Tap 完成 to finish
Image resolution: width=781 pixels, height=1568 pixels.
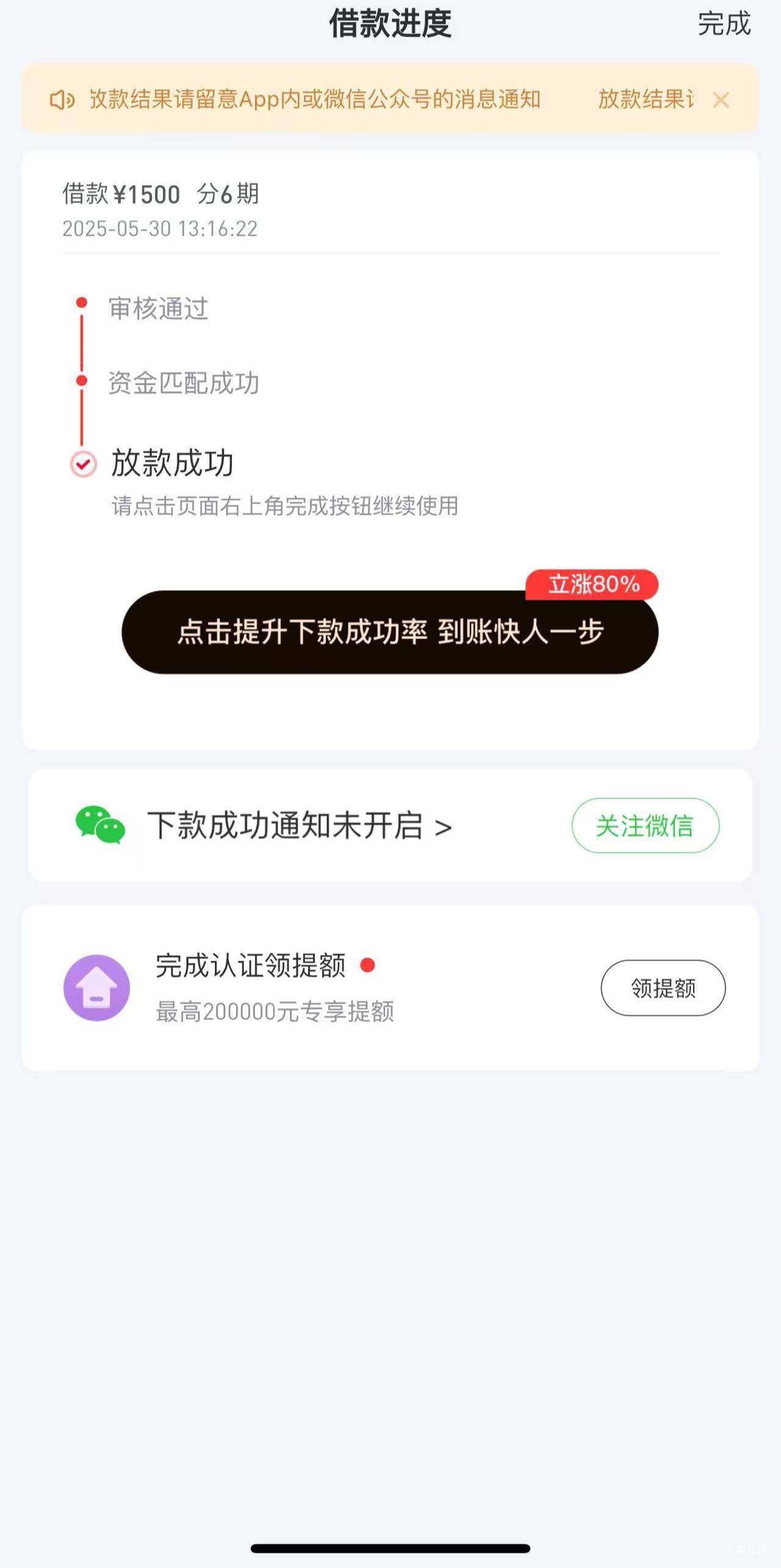pyautogui.click(x=724, y=24)
